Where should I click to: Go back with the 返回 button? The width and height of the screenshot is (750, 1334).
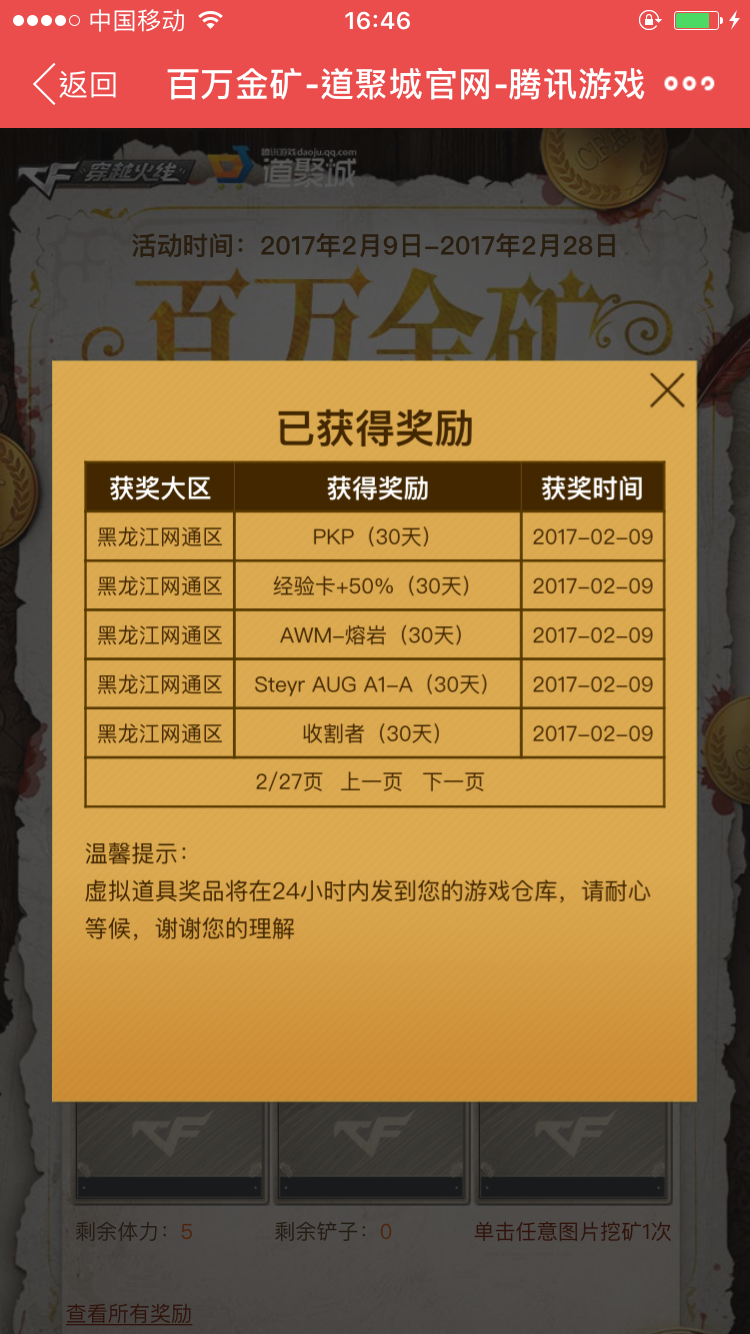(75, 85)
